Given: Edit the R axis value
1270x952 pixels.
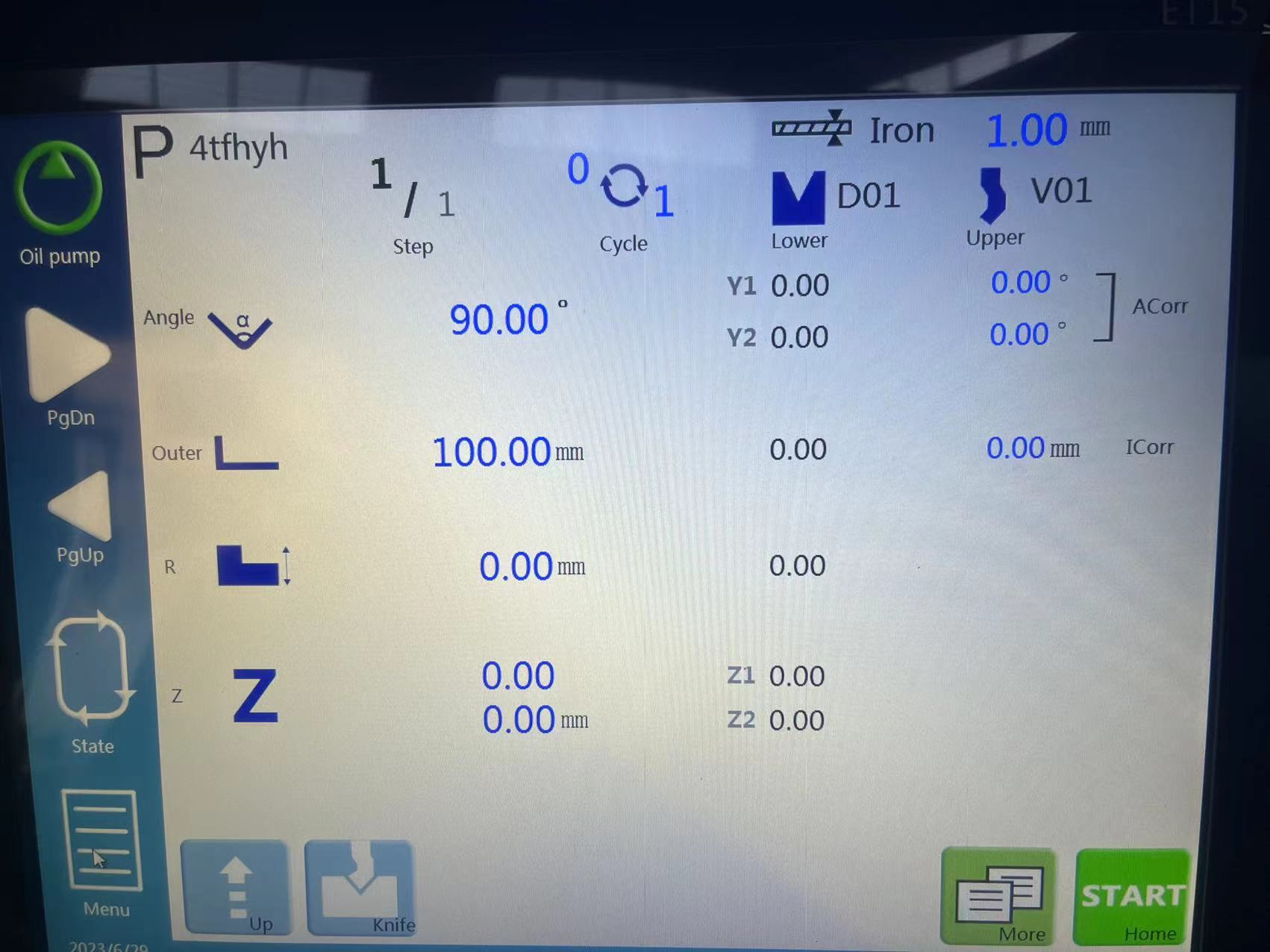Looking at the screenshot, I should click(x=516, y=566).
